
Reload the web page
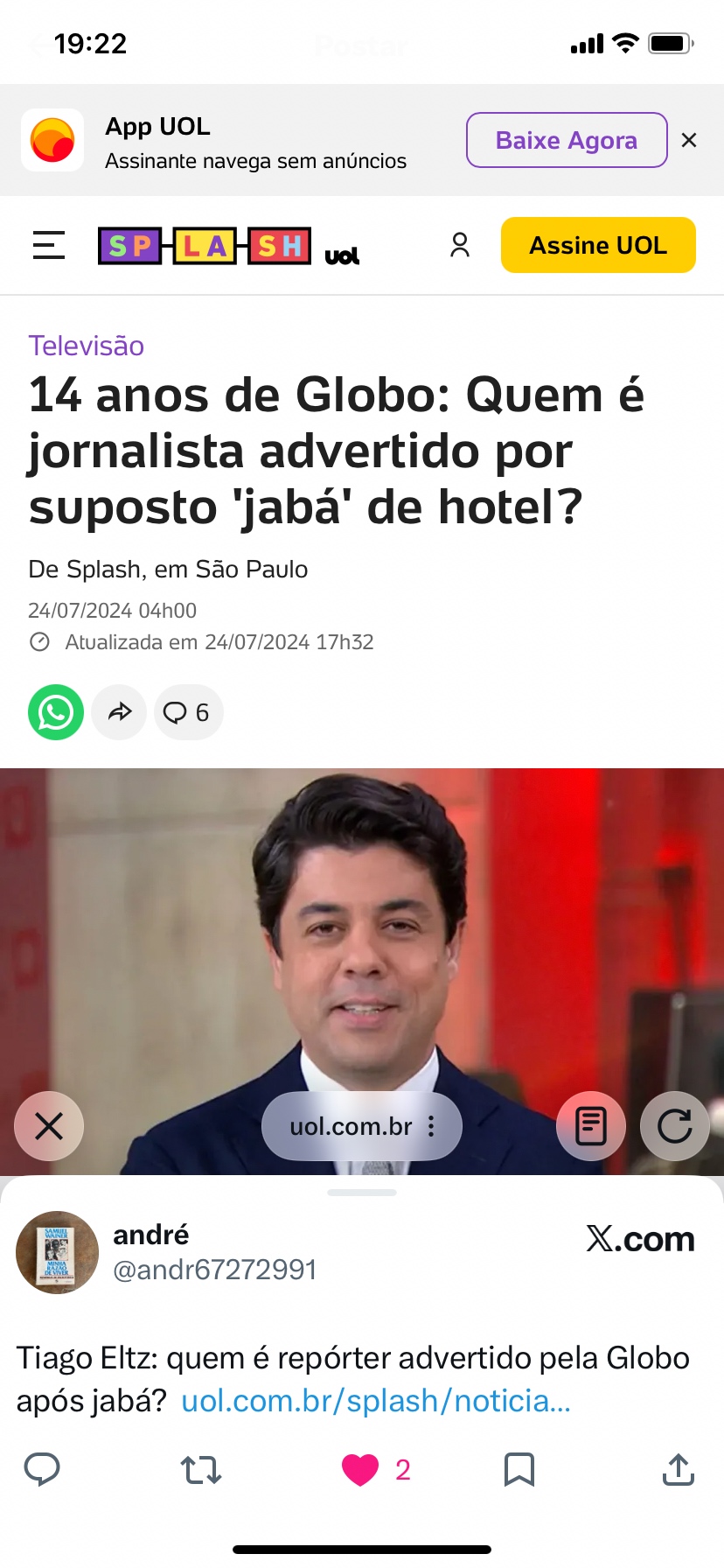click(674, 1126)
